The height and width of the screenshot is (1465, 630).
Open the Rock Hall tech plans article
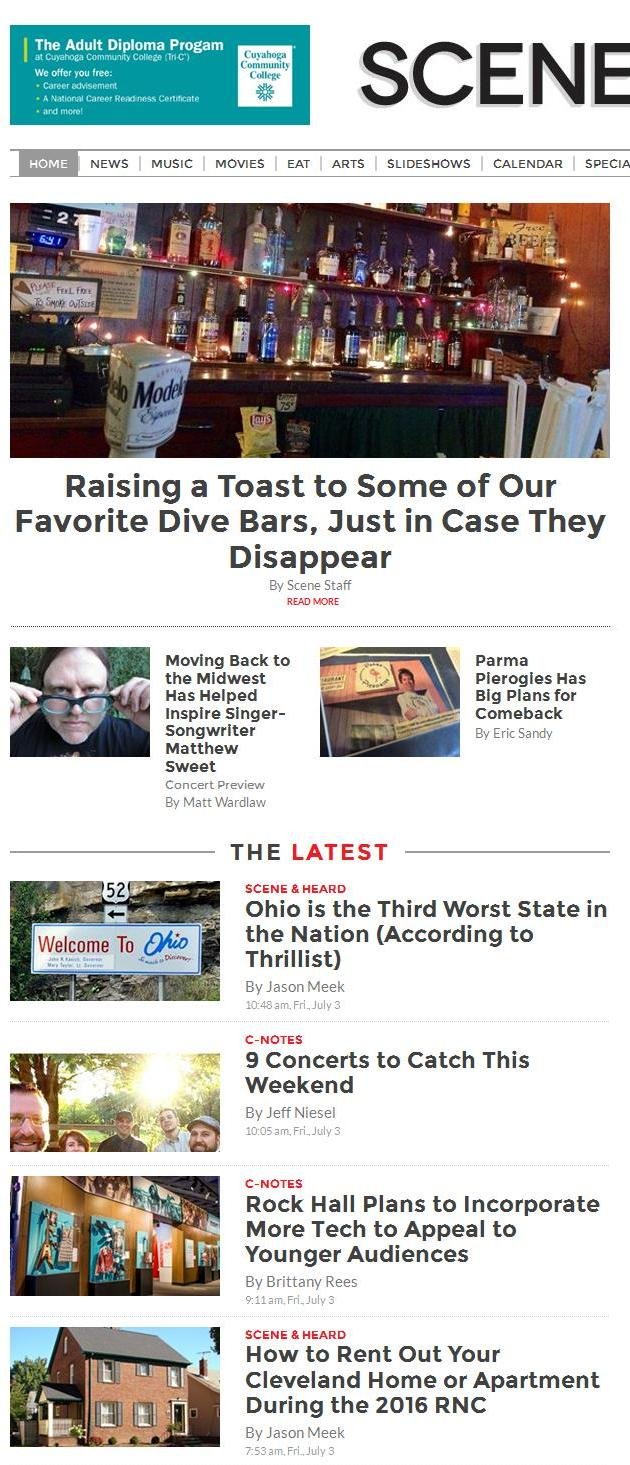click(422, 1229)
